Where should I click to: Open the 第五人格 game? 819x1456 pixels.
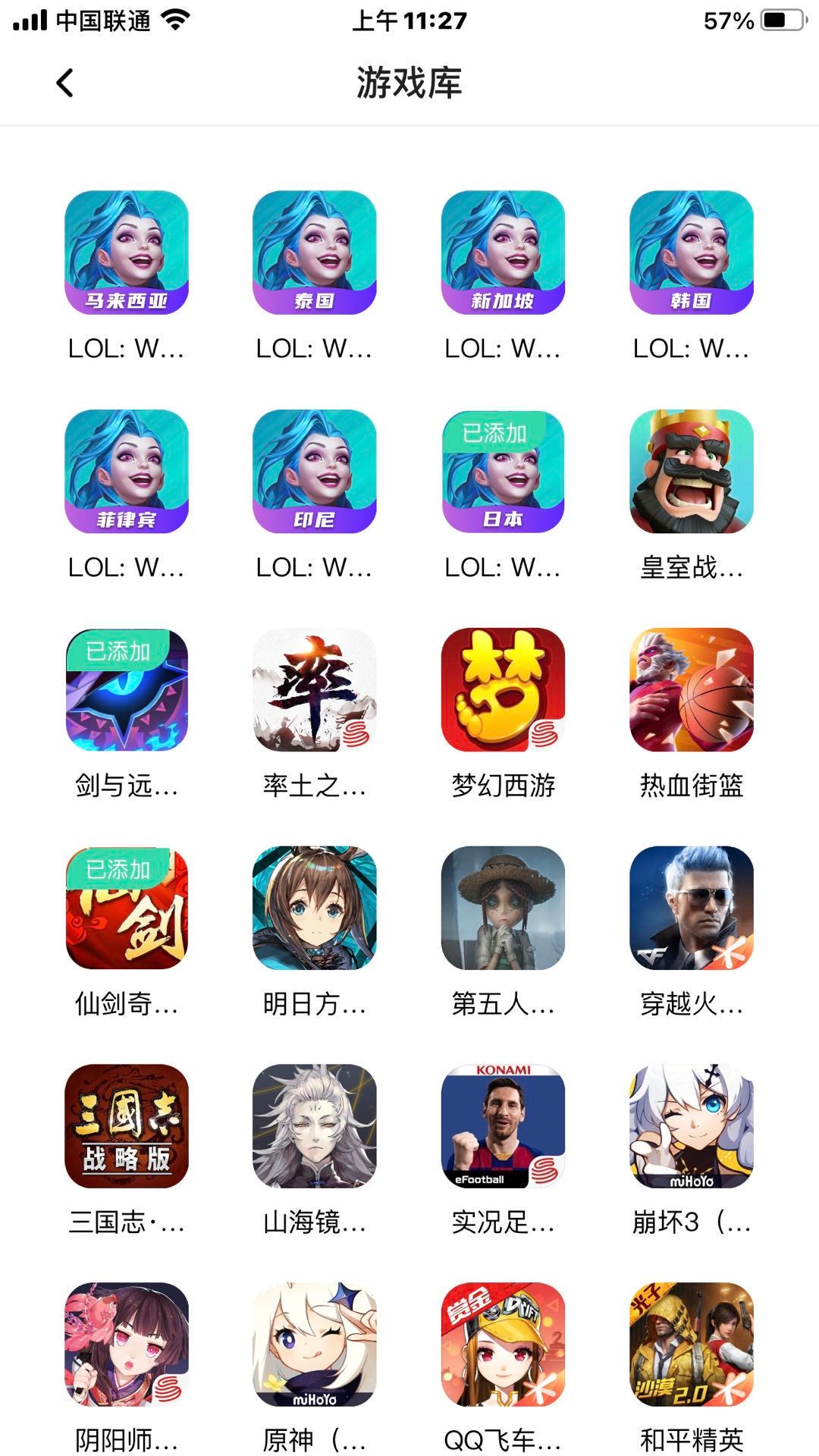[503, 908]
